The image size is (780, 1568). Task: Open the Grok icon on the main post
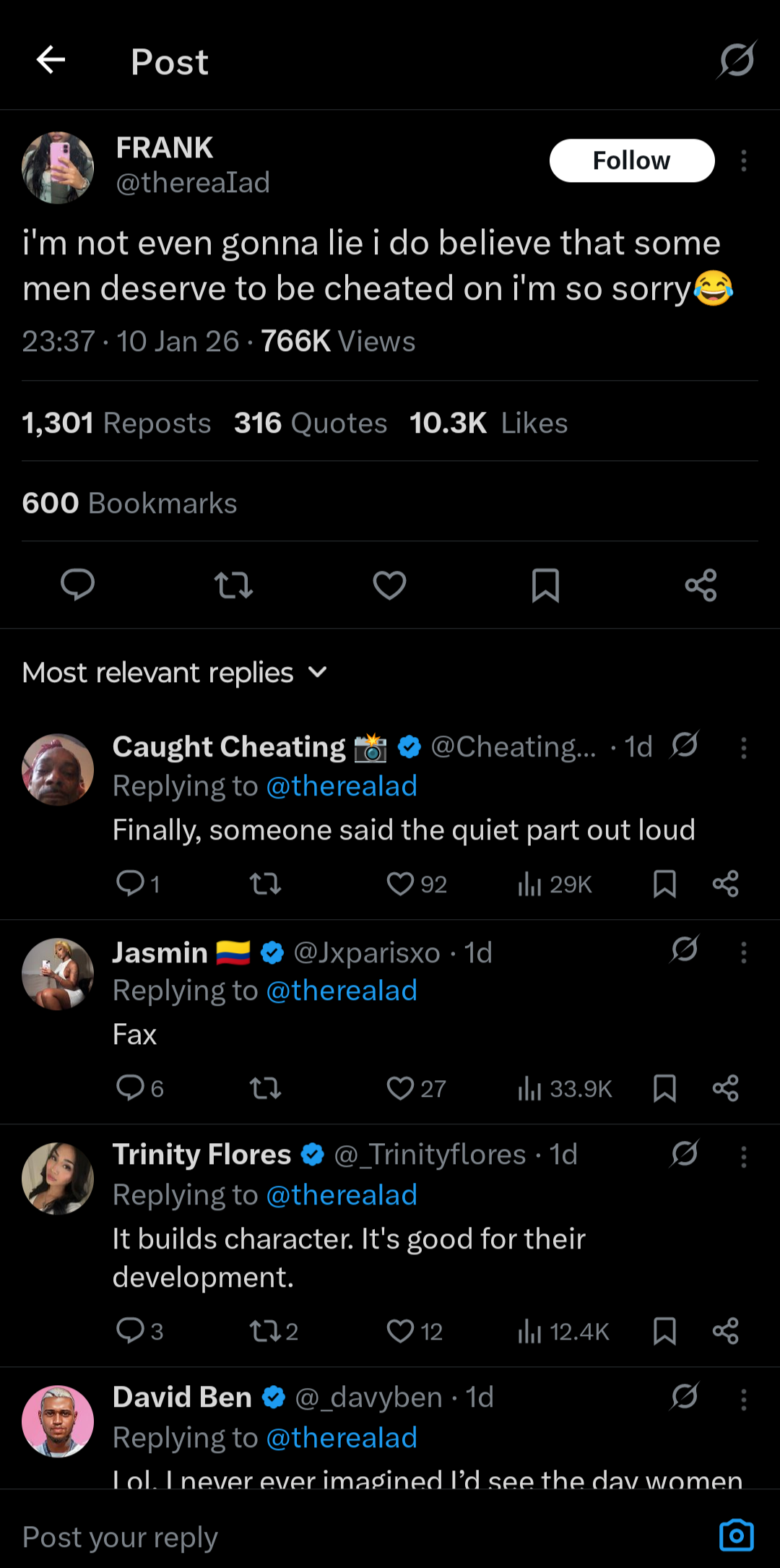point(735,61)
